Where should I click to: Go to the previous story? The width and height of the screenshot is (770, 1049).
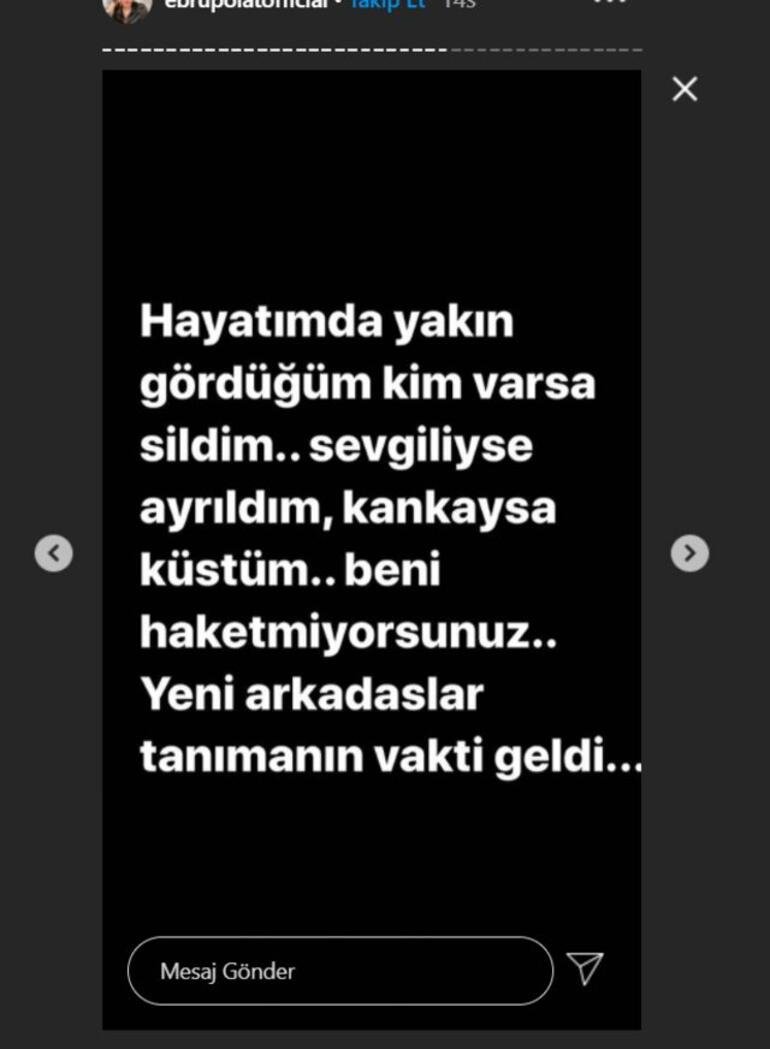coord(54,553)
